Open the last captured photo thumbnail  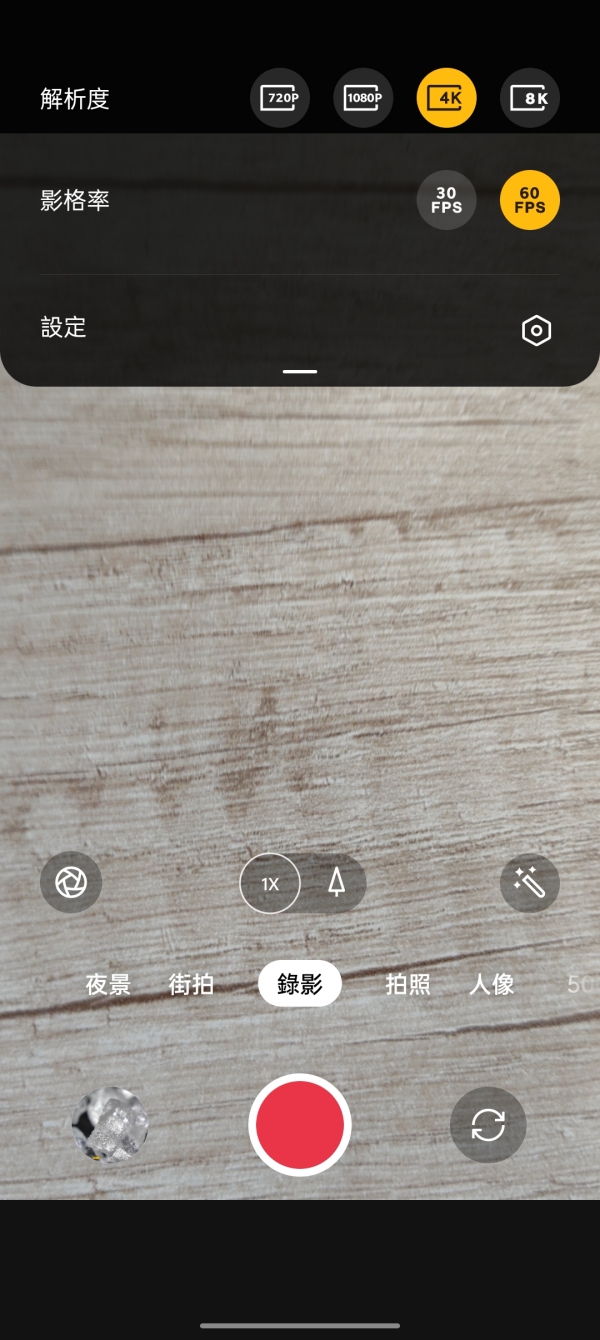pyautogui.click(x=111, y=1125)
